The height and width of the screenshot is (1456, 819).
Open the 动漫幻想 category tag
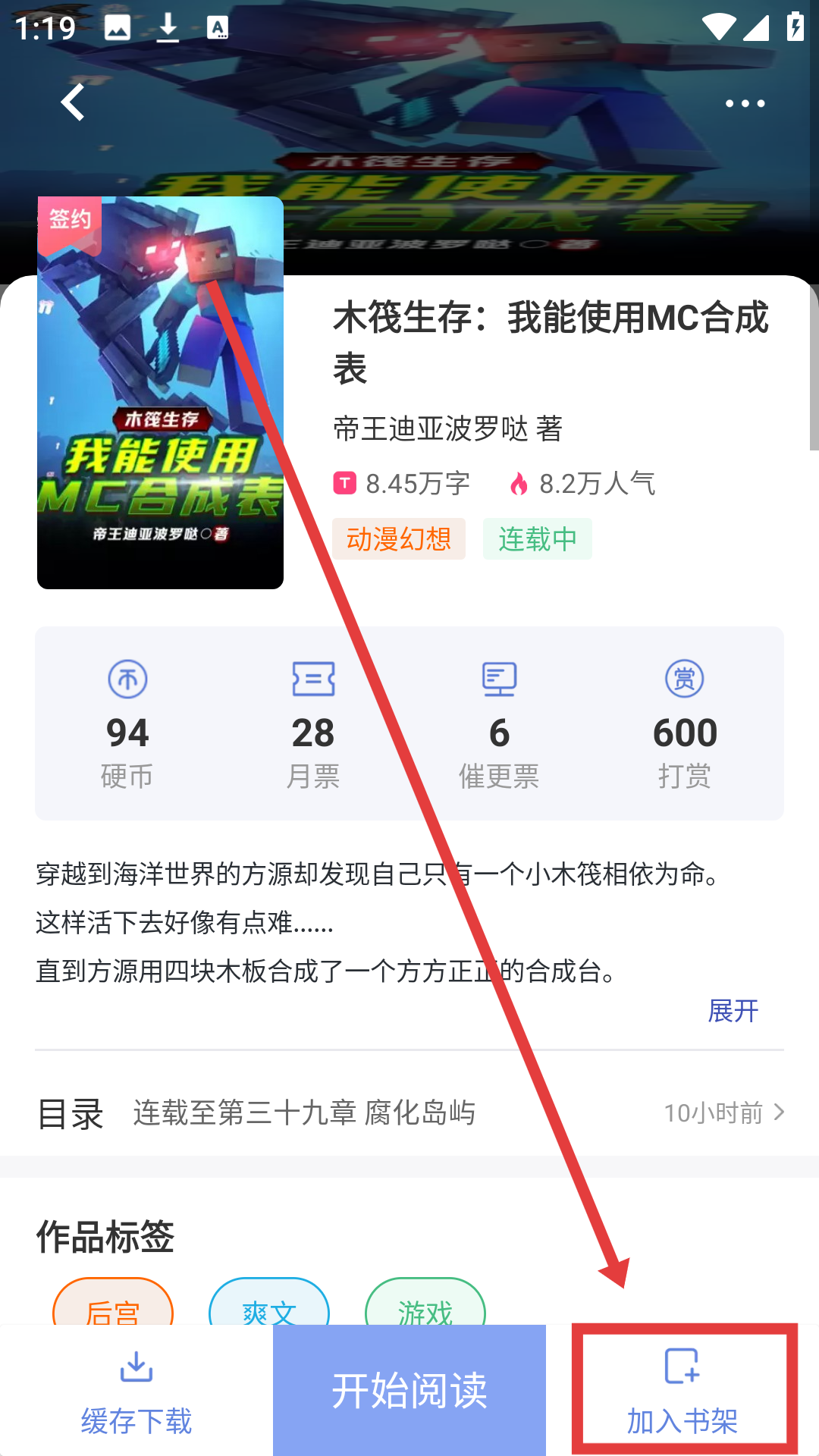pos(398,539)
